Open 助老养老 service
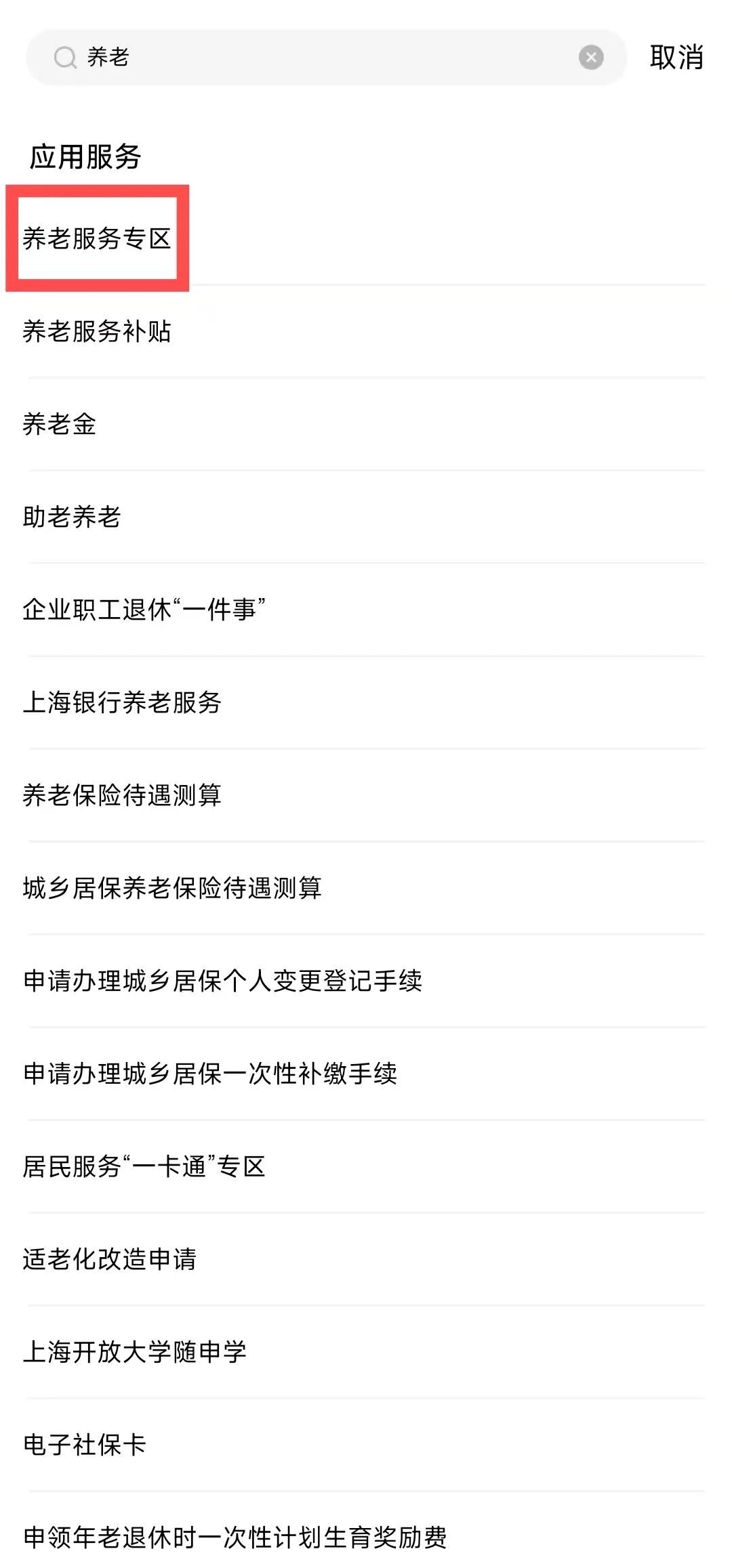732x1568 pixels. (x=72, y=517)
